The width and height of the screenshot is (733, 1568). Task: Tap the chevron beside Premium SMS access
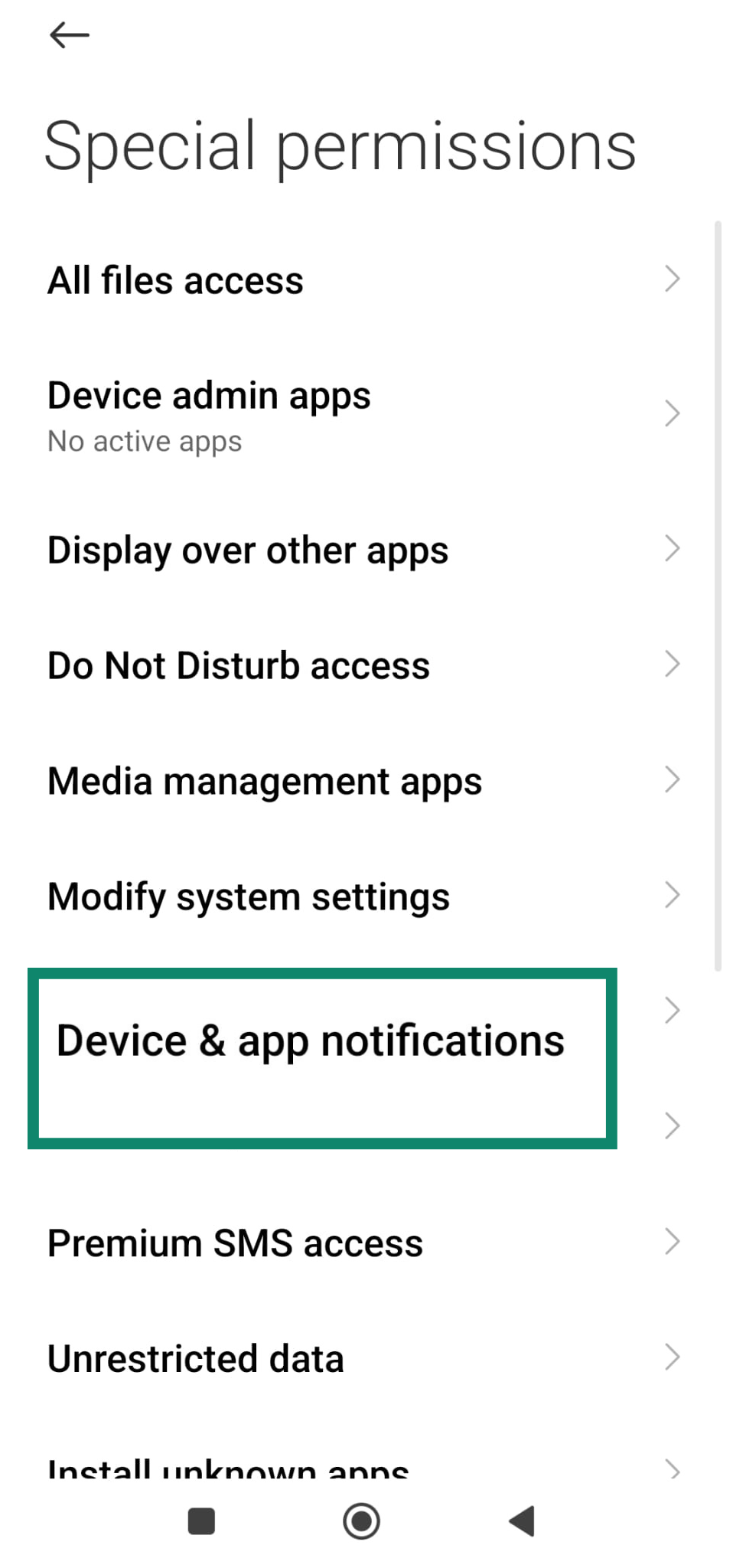(672, 1240)
